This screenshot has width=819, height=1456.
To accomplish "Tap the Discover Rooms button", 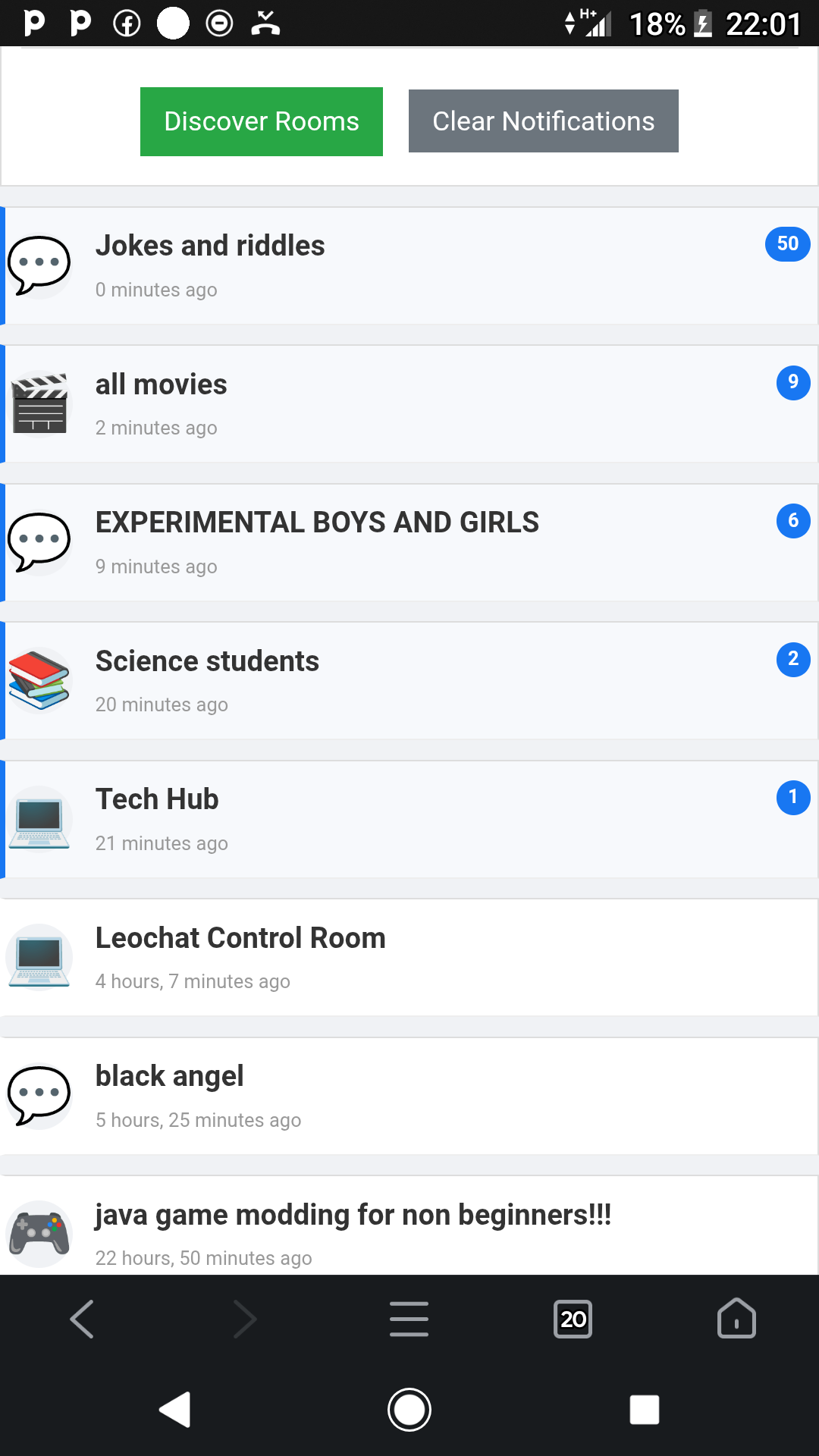I will [261, 121].
